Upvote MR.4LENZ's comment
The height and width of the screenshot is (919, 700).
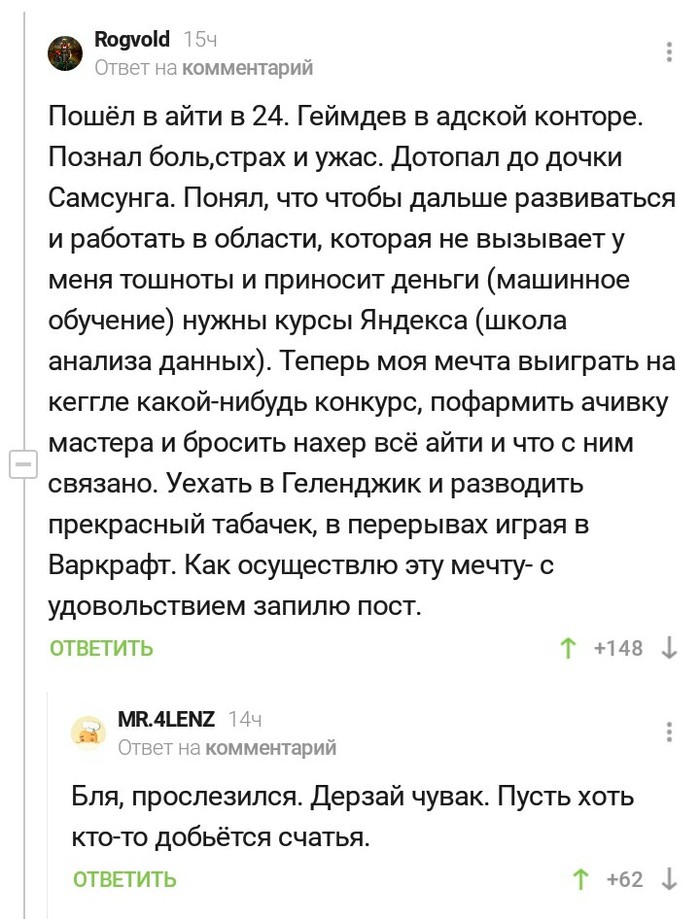pyautogui.click(x=580, y=880)
